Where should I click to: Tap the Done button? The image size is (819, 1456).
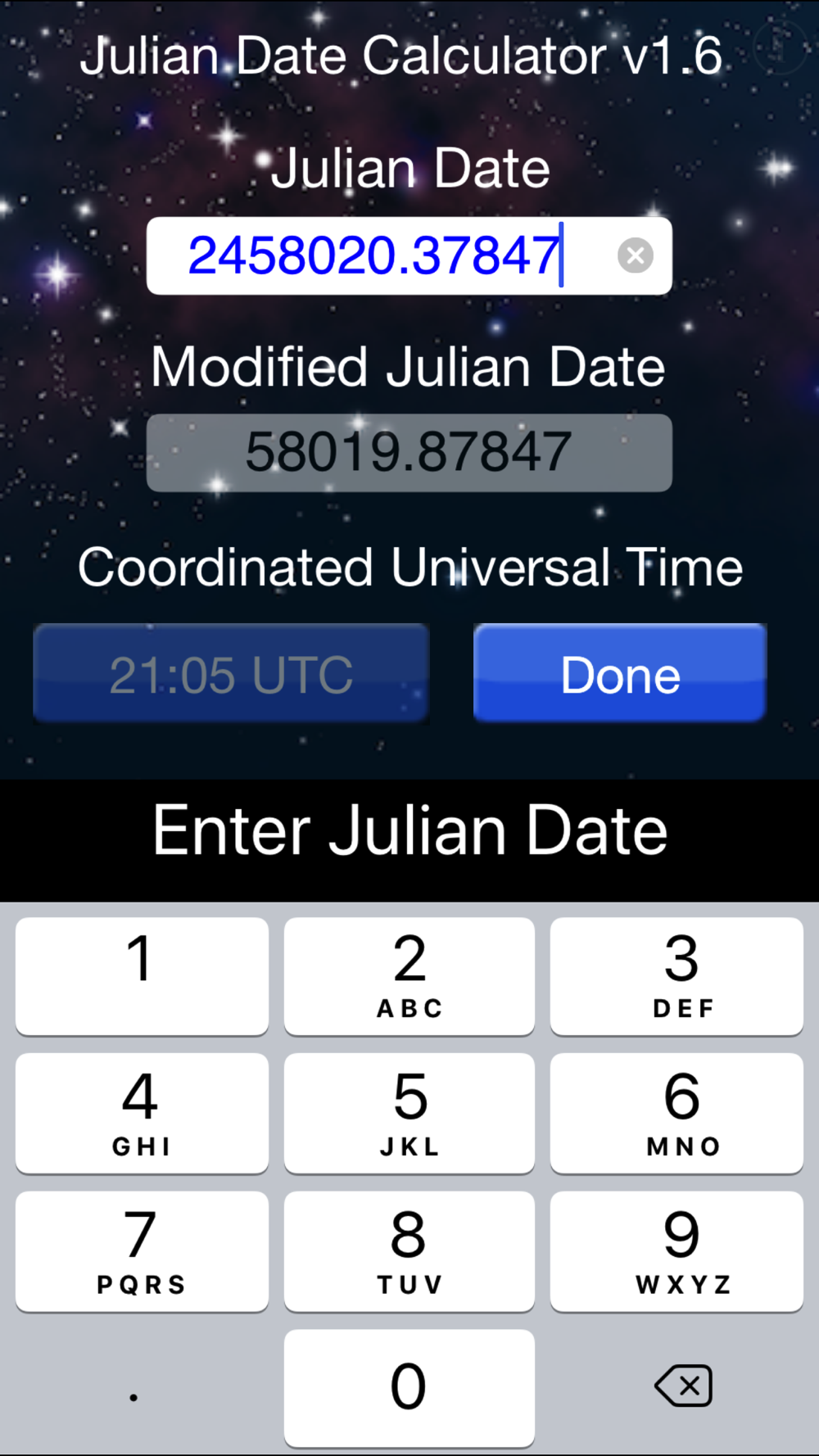coord(618,673)
